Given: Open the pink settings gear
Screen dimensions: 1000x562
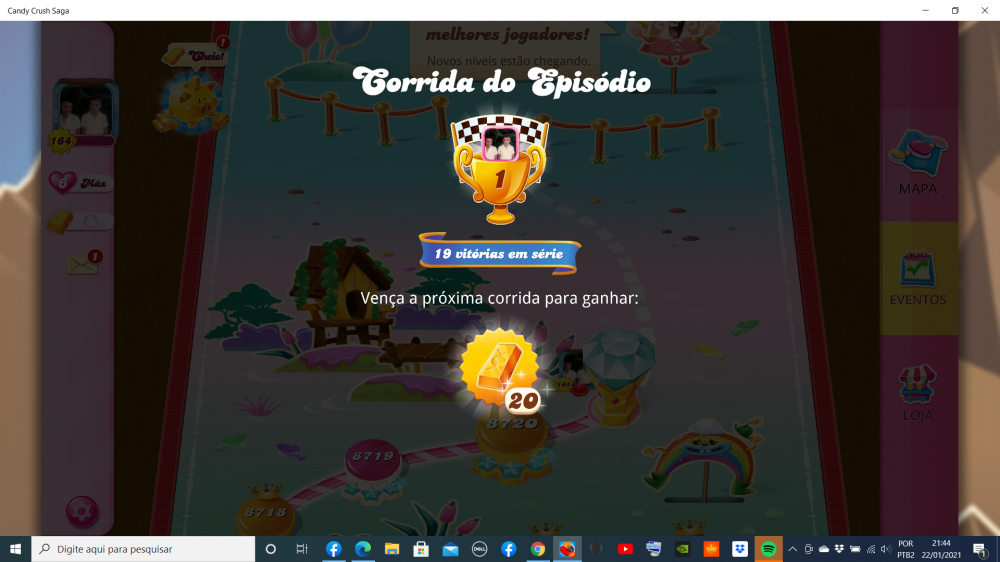Looking at the screenshot, I should 82,512.
